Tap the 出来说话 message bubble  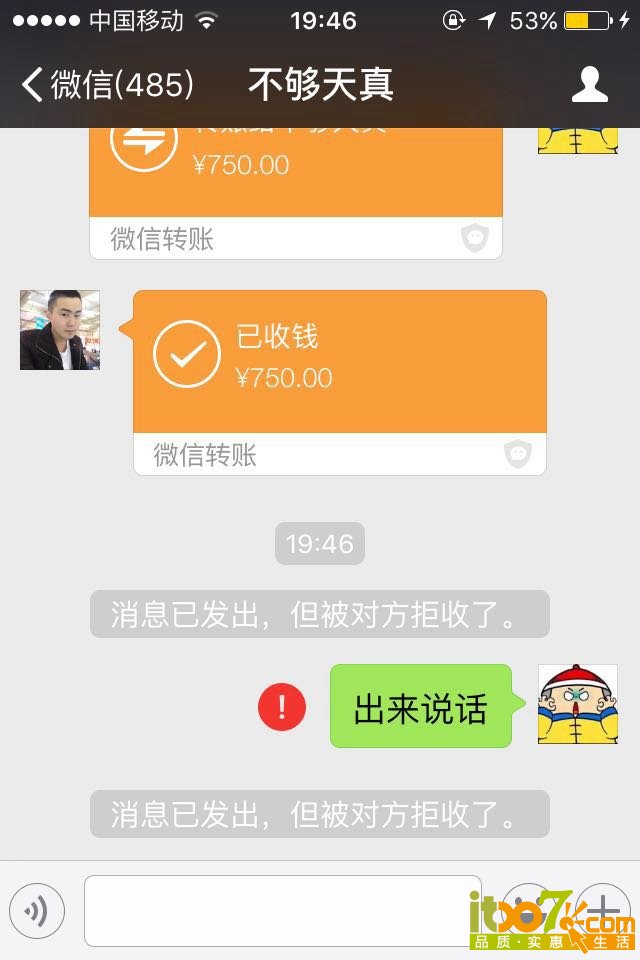coord(420,707)
